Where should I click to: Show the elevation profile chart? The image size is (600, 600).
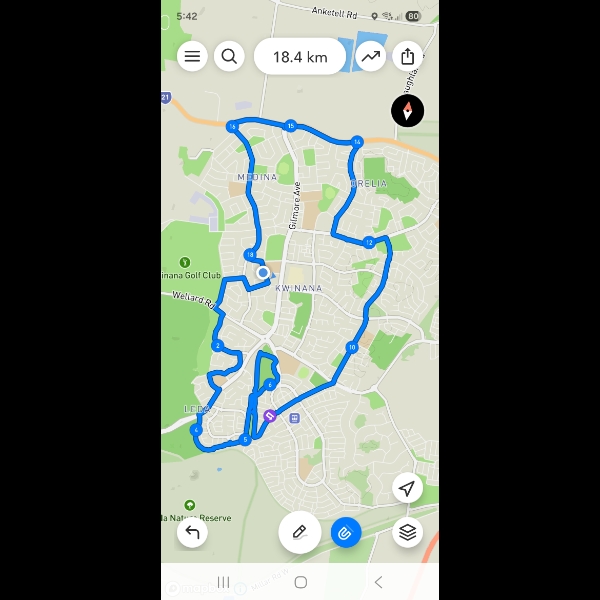[371, 56]
